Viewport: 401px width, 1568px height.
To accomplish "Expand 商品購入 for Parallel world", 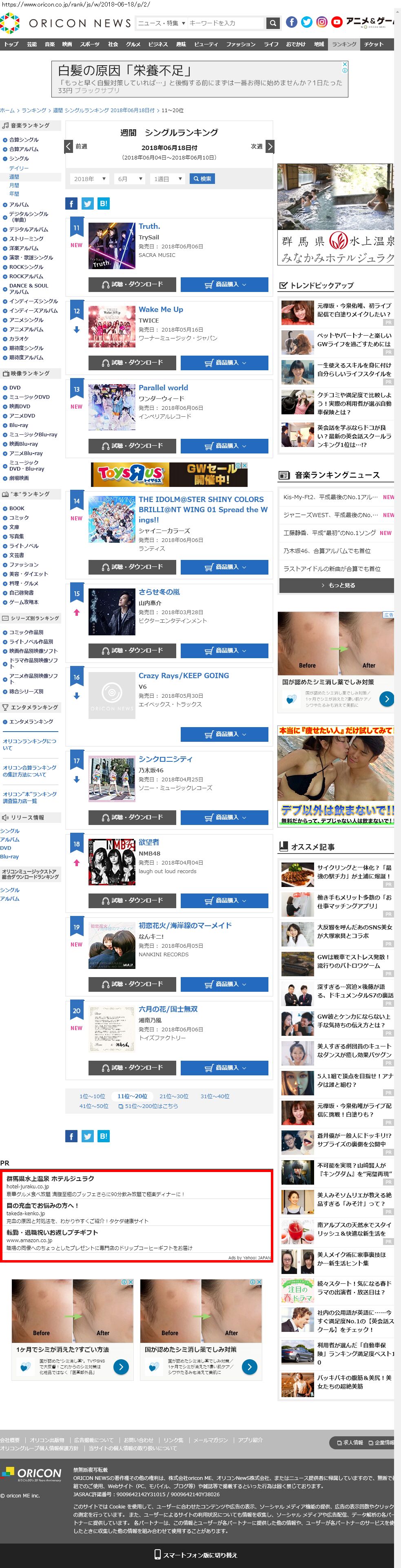I will click(224, 446).
